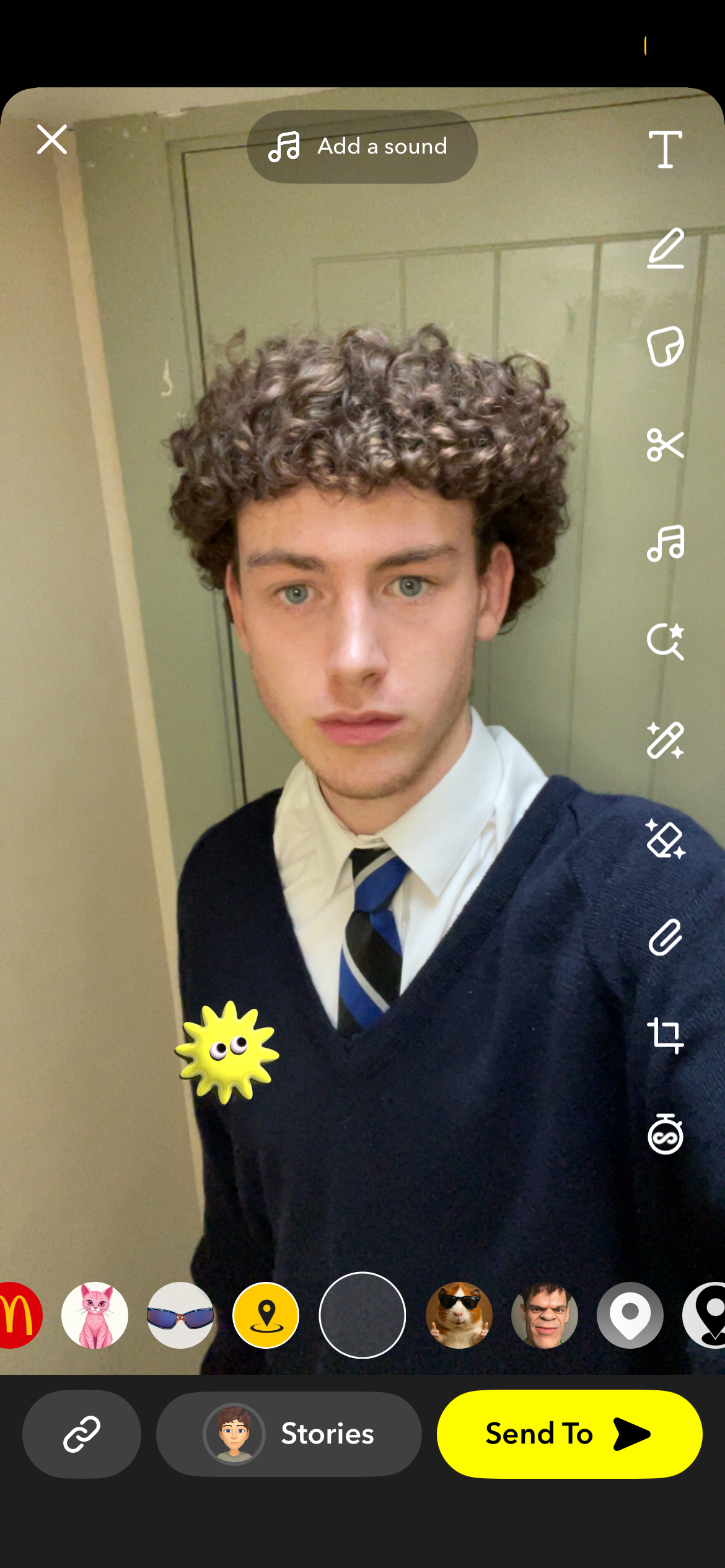Tap Add a sound
Image resolution: width=725 pixels, height=1568 pixels.
362,147
